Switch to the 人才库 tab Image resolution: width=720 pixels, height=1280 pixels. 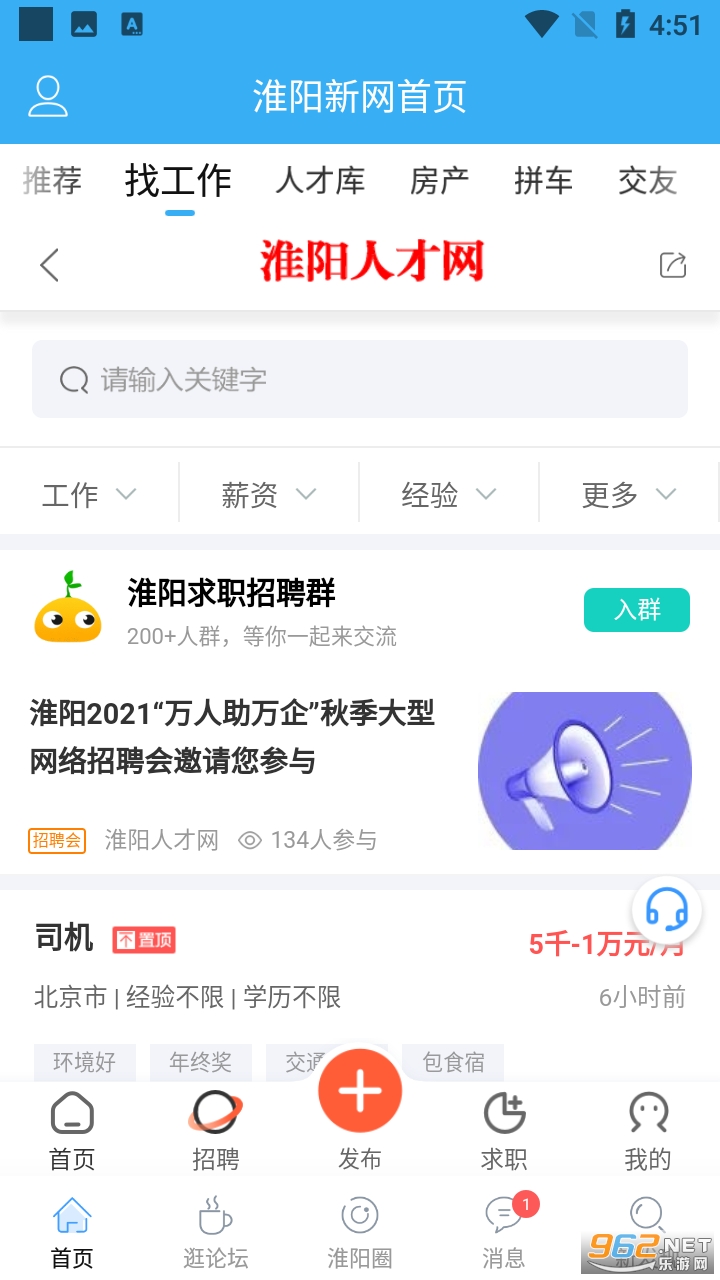click(320, 181)
